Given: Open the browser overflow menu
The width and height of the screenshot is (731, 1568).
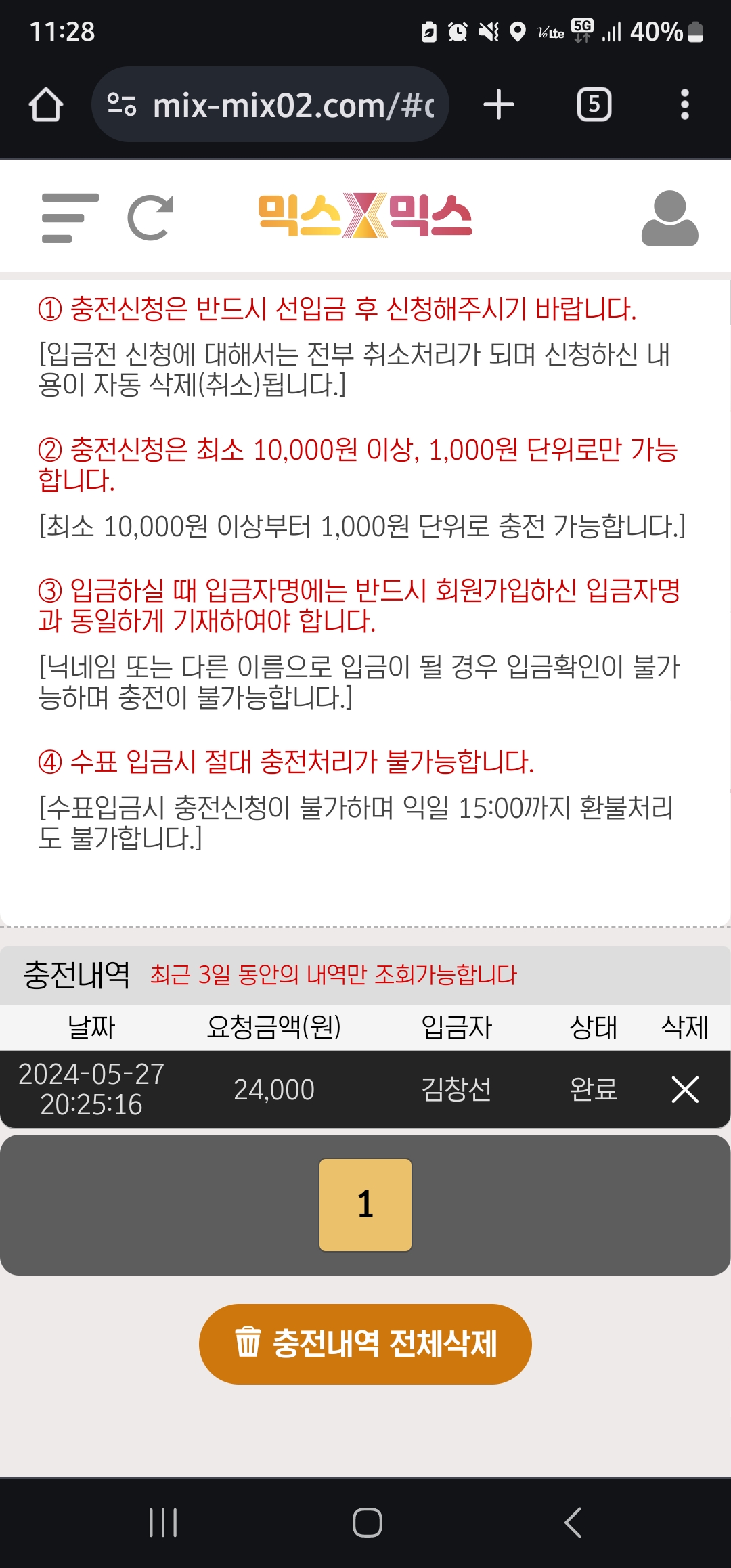Looking at the screenshot, I should coord(685,105).
